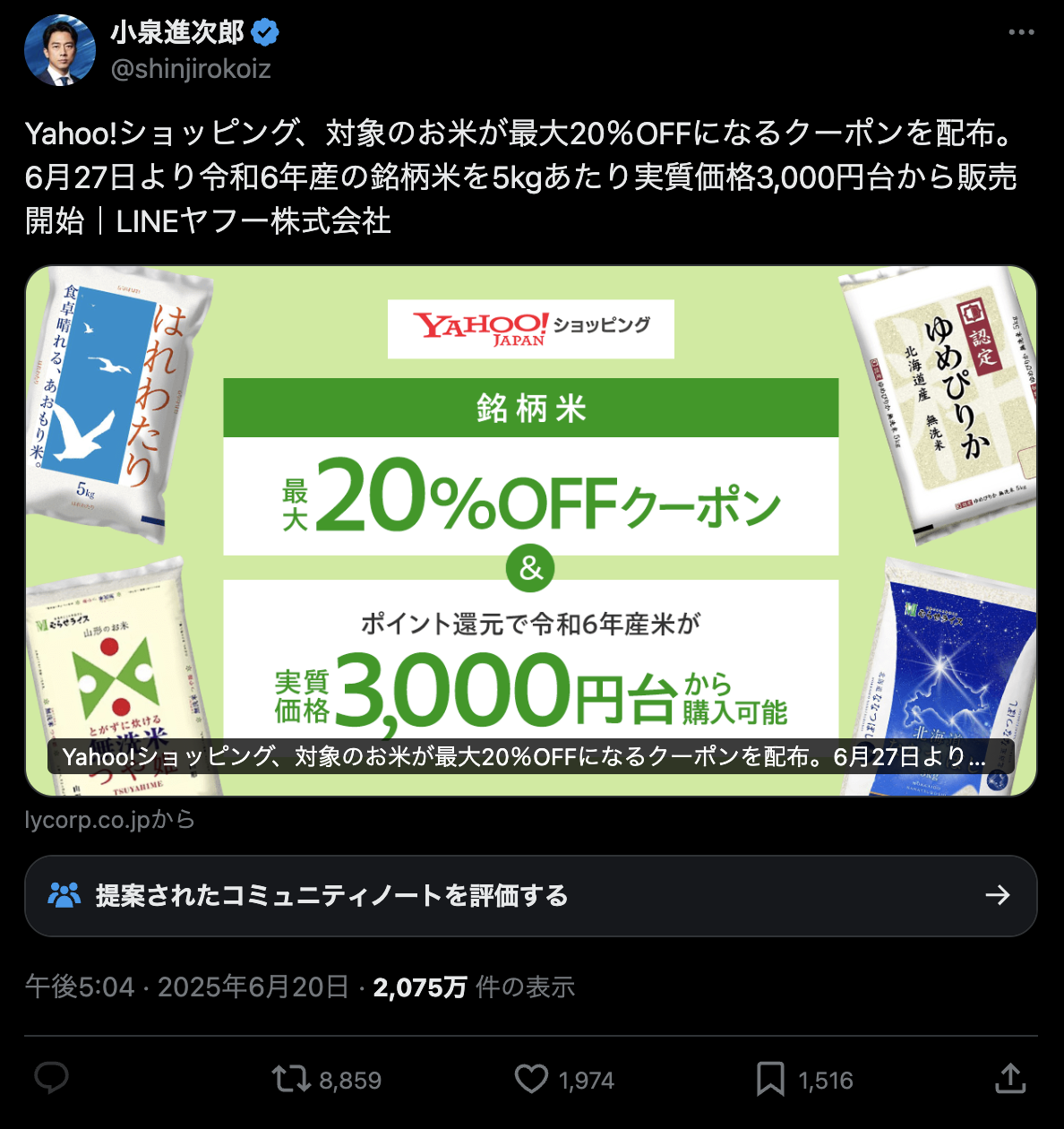Tap 提案されたコミュニティノートを評価する
Screen dimensions: 1064x1129
[530, 895]
